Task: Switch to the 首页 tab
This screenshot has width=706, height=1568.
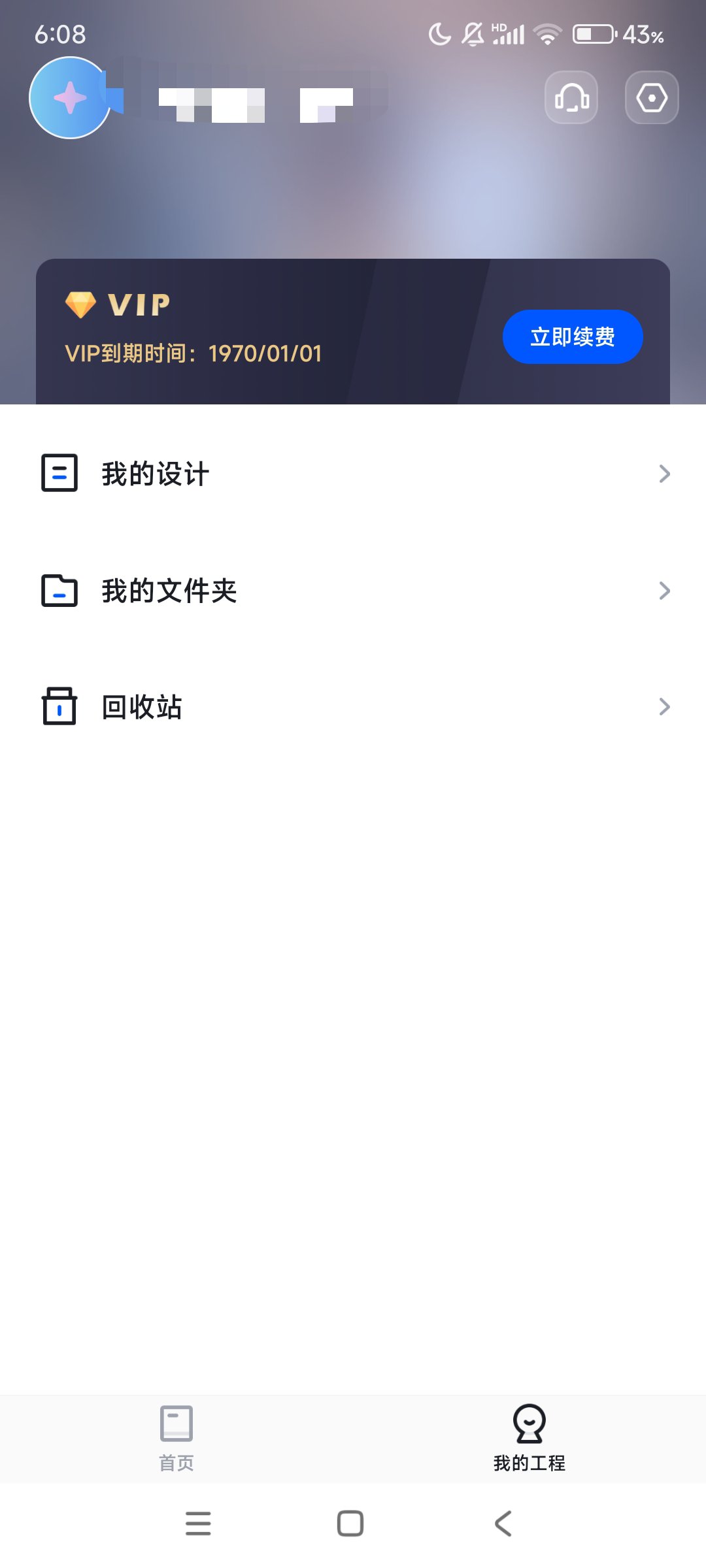Action: [176, 1437]
